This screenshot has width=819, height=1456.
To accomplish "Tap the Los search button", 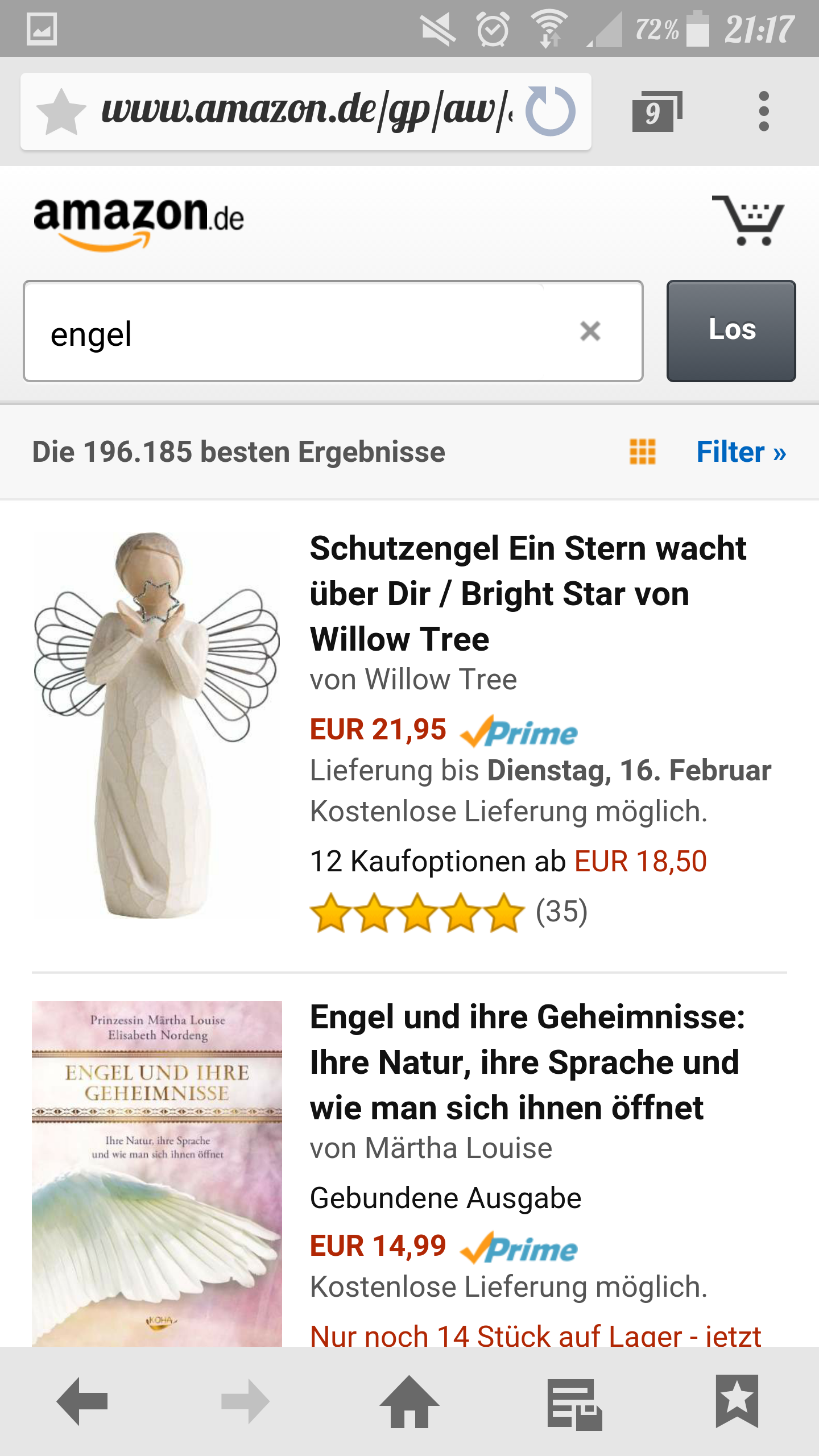I will [x=731, y=331].
